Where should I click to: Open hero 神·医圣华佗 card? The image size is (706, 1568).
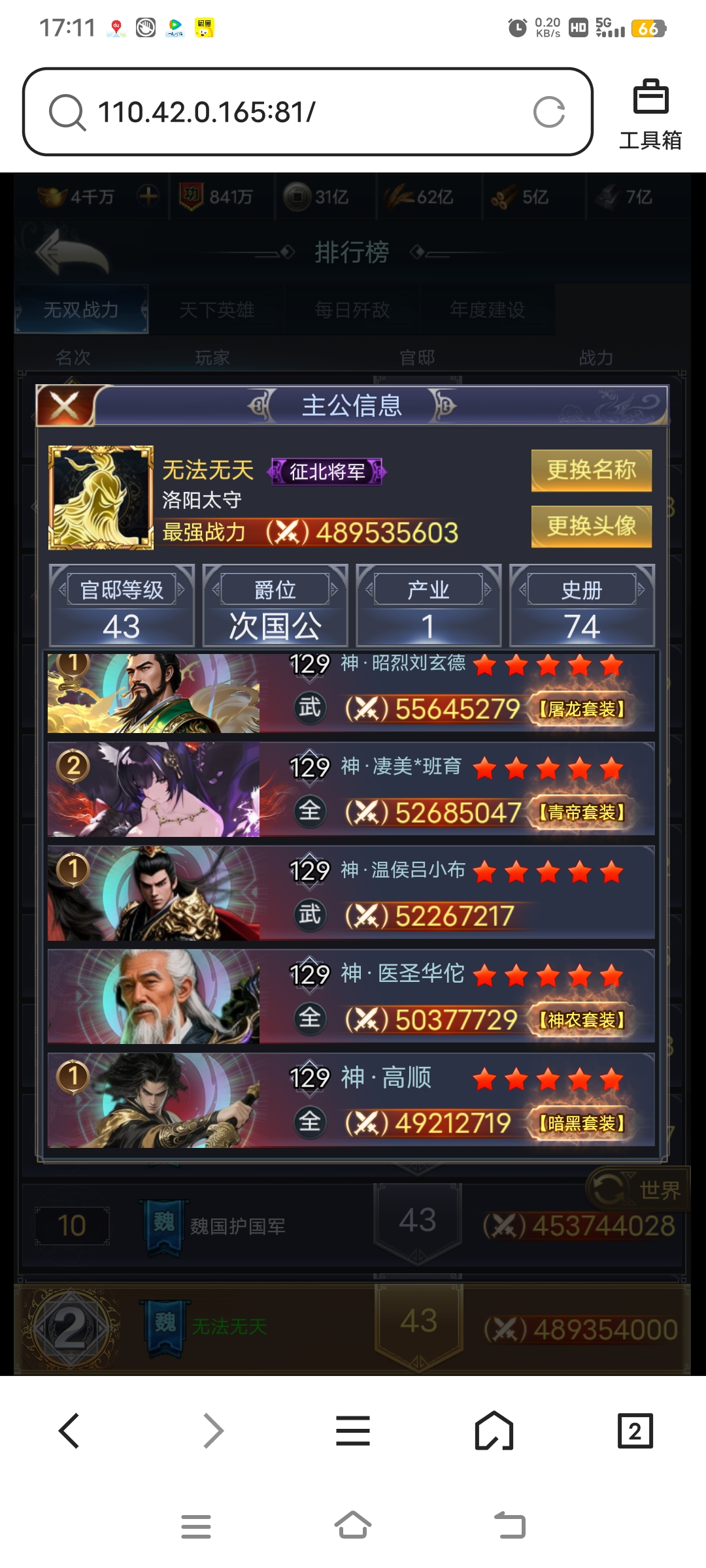(x=351, y=996)
